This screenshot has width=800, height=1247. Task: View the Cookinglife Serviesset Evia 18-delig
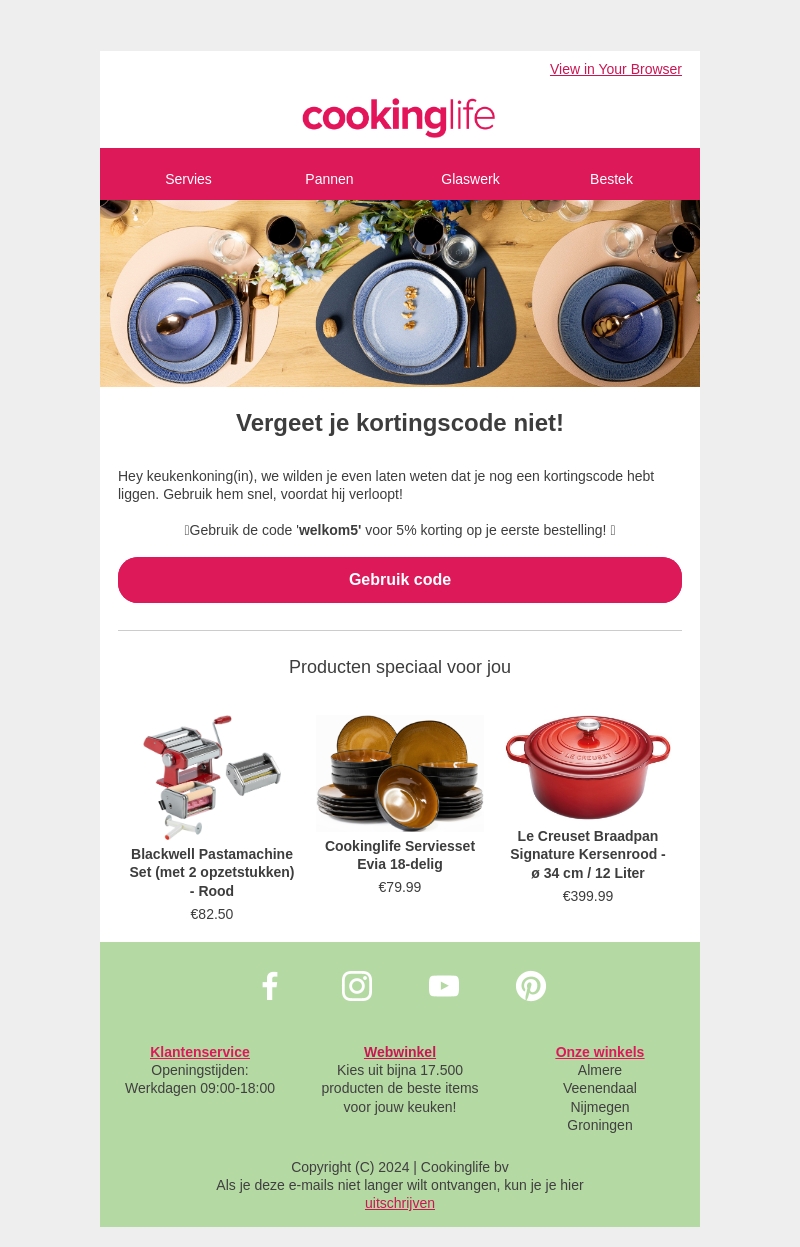coord(400,854)
